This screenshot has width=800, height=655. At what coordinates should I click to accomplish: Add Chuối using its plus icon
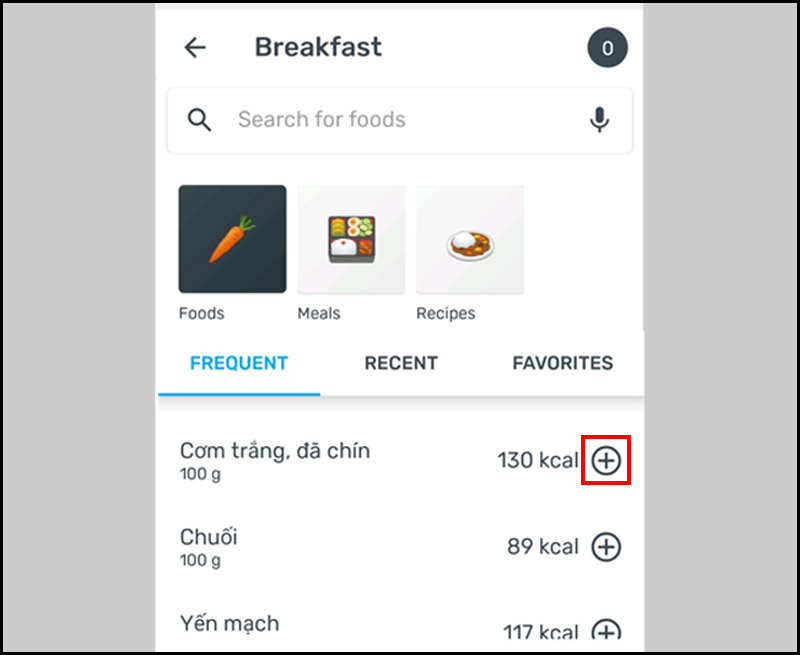[606, 547]
